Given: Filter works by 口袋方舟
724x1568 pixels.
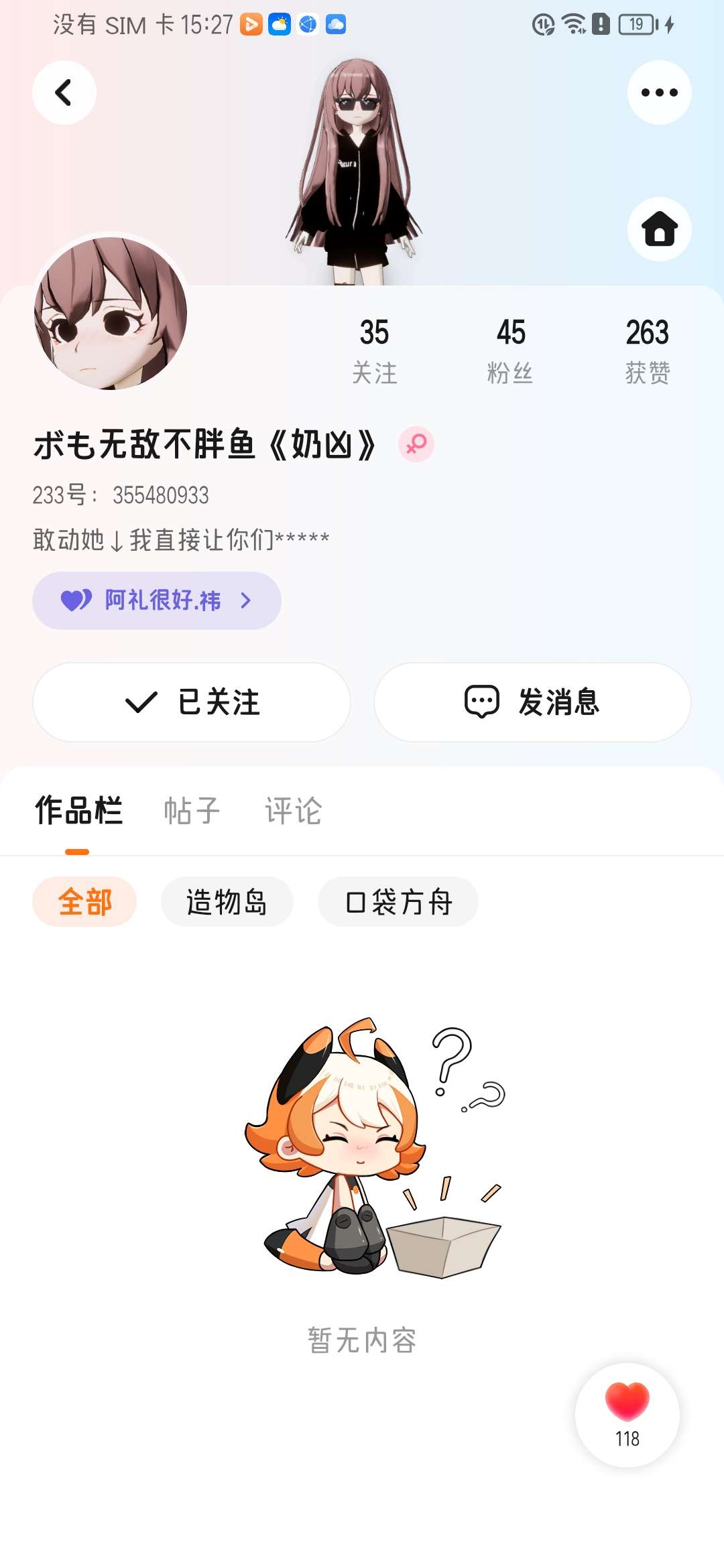Looking at the screenshot, I should tap(398, 902).
